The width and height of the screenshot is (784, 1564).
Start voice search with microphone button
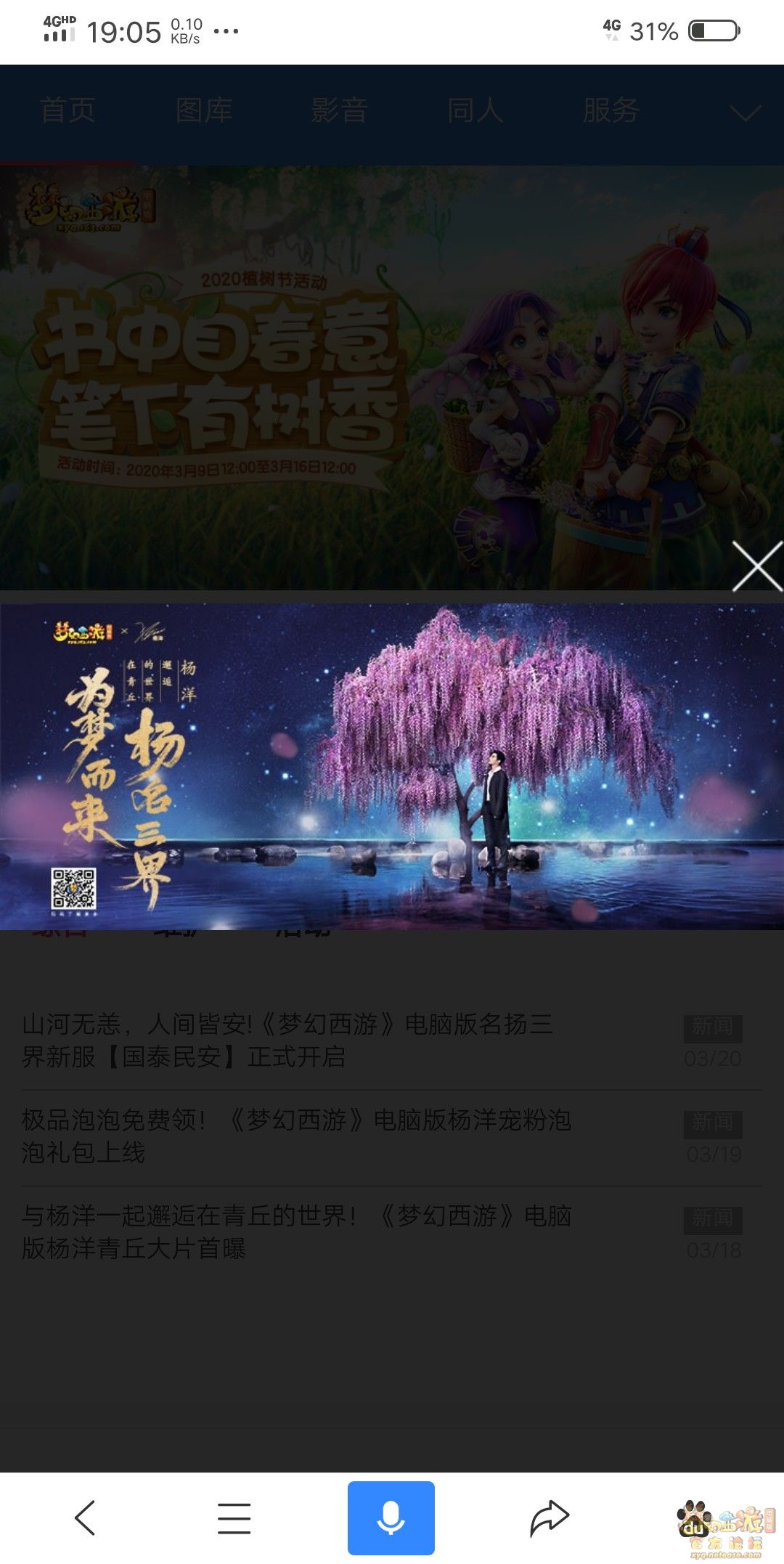[391, 1518]
